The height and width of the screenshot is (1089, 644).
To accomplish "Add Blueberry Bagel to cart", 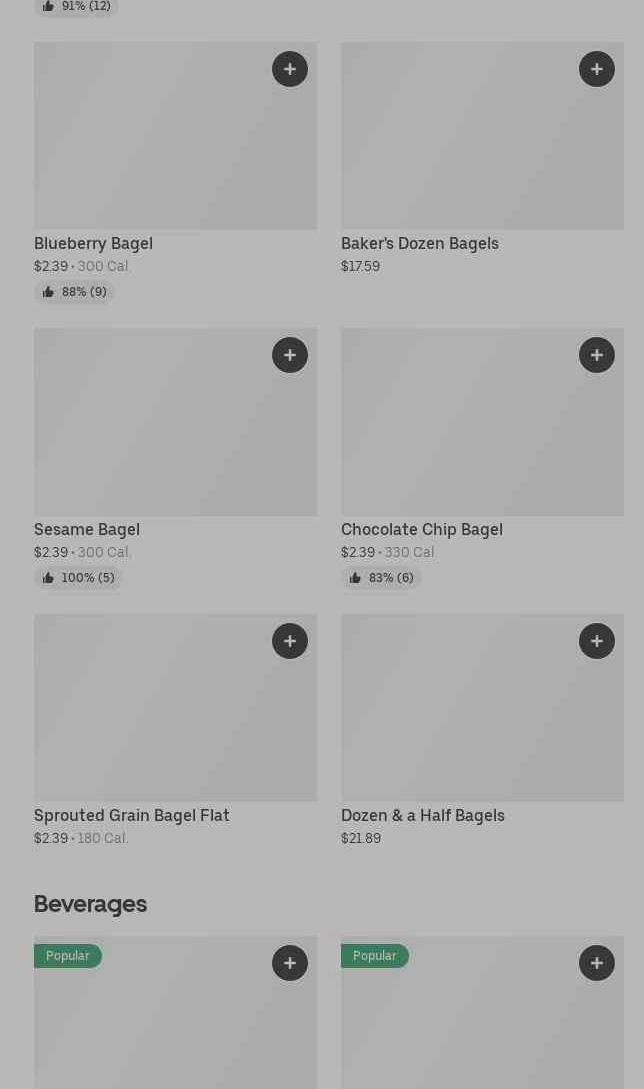I will [x=290, y=69].
